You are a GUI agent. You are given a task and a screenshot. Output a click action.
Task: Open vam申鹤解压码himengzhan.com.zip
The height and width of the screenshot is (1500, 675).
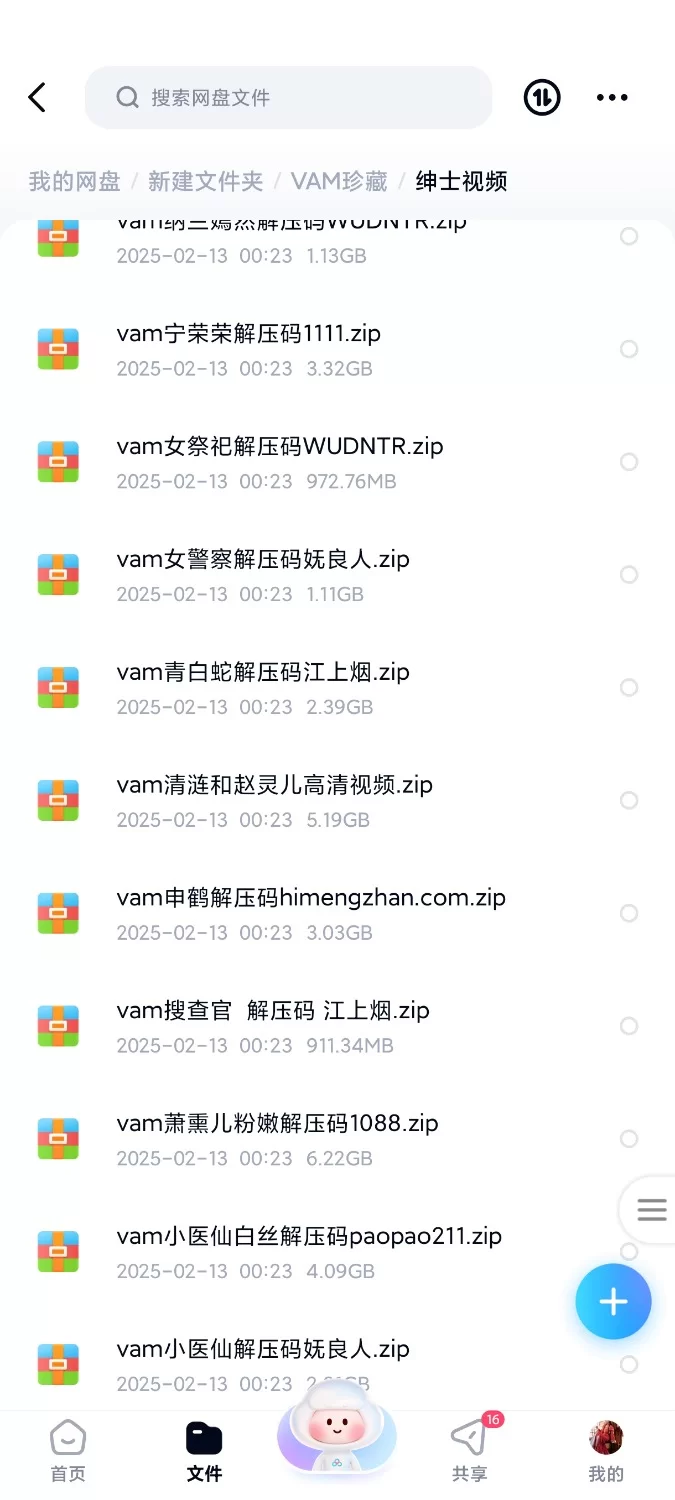310,898
